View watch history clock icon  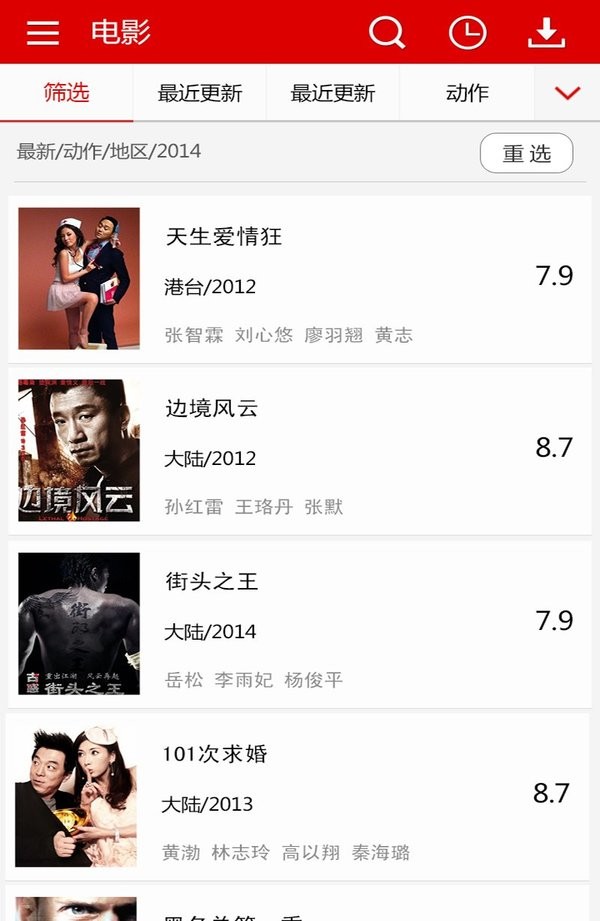(467, 32)
